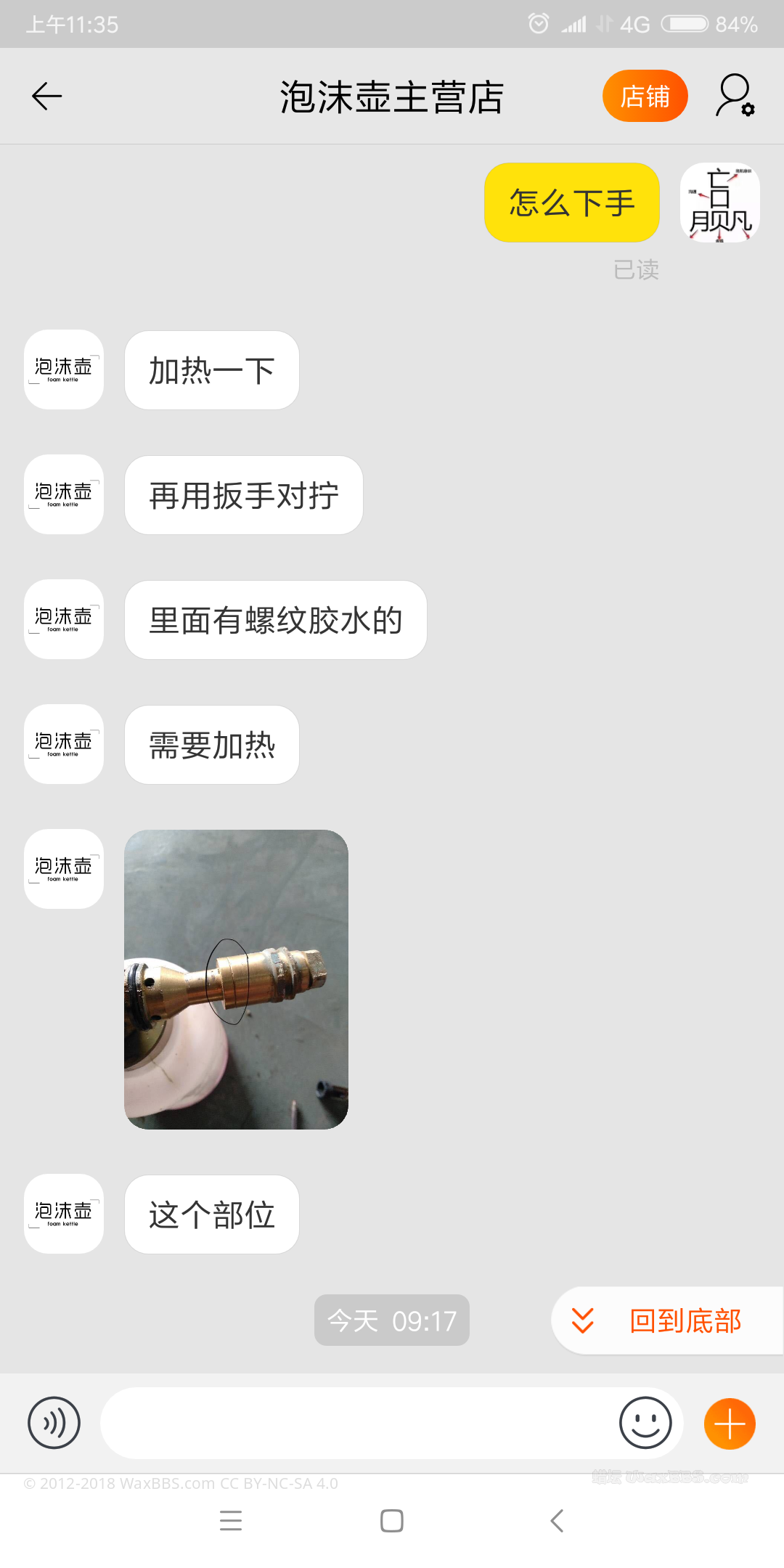Tap the back arrow to leave the chat
The height and width of the screenshot is (1568, 784).
point(46,95)
